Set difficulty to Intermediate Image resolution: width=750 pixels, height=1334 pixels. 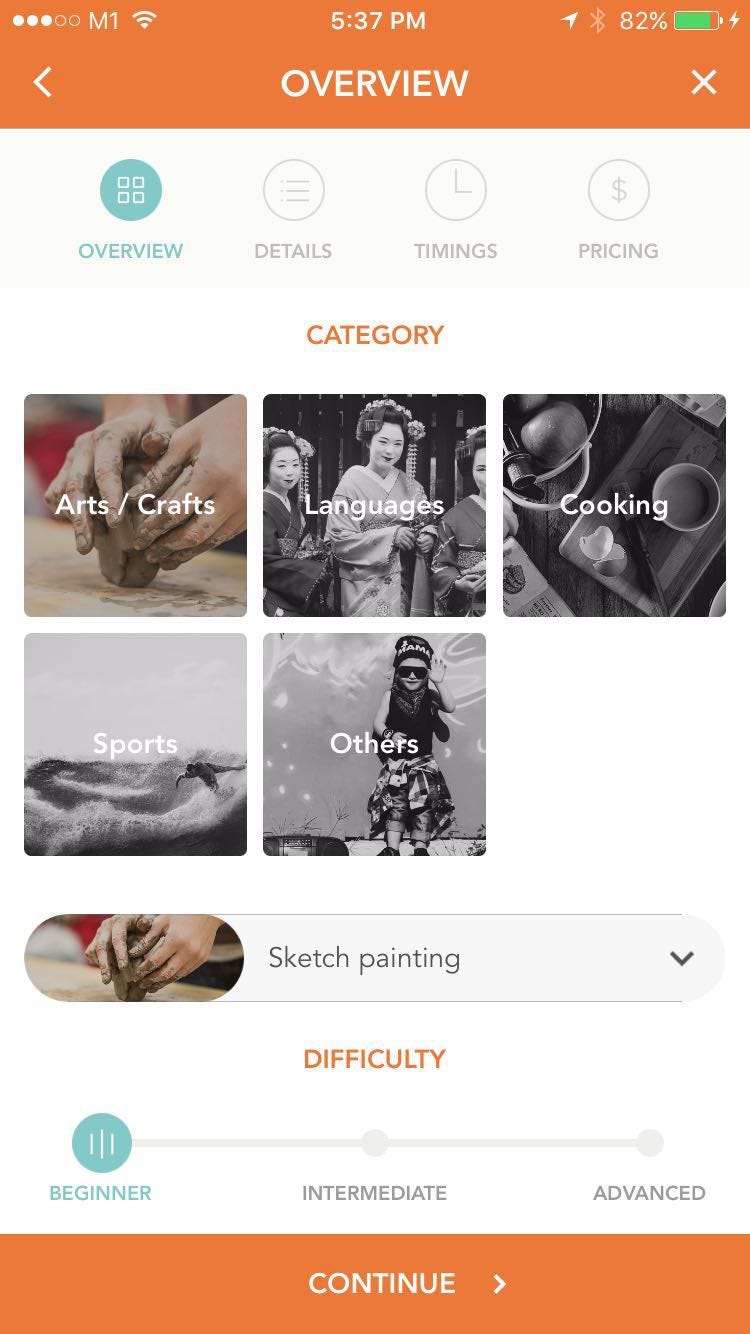pyautogui.click(x=374, y=1143)
